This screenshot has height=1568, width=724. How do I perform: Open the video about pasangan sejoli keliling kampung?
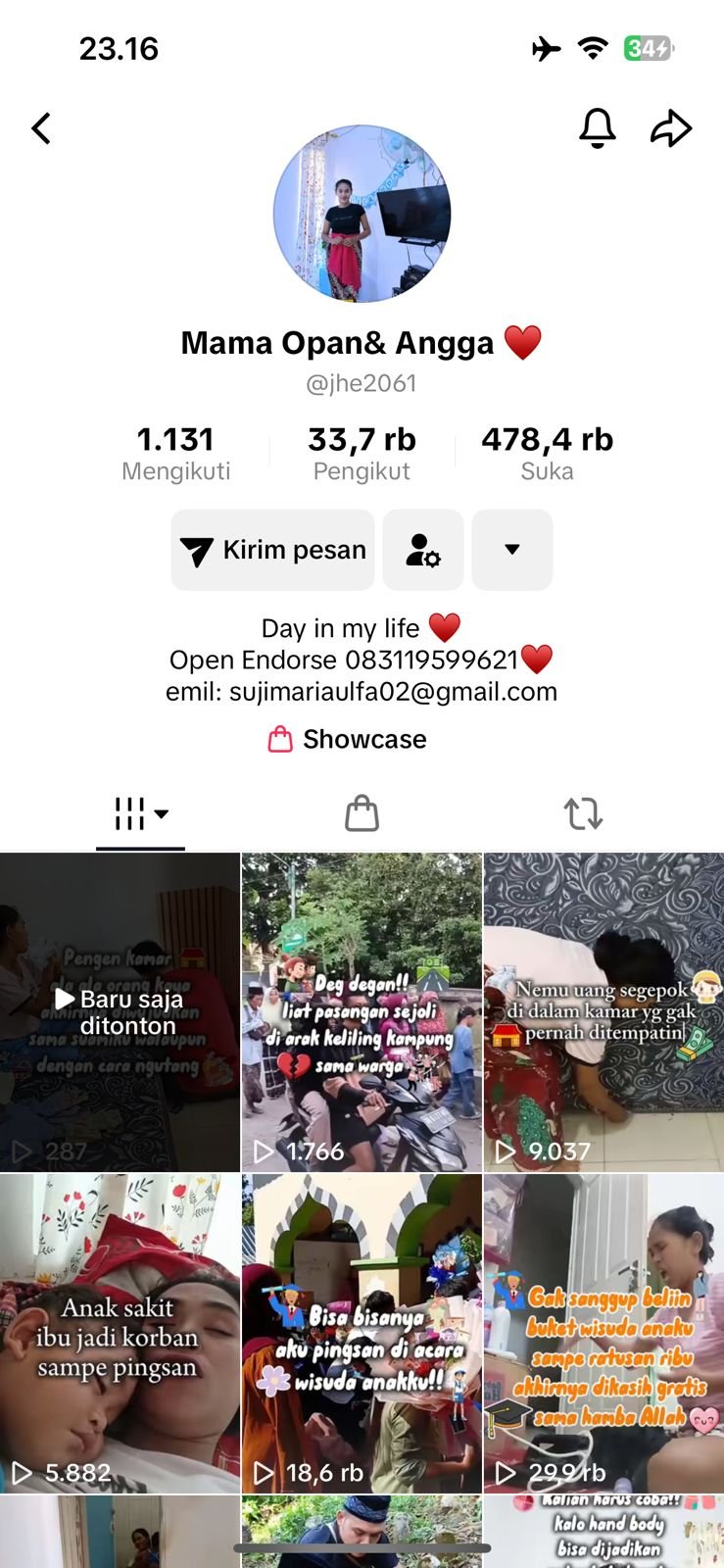point(362,1012)
